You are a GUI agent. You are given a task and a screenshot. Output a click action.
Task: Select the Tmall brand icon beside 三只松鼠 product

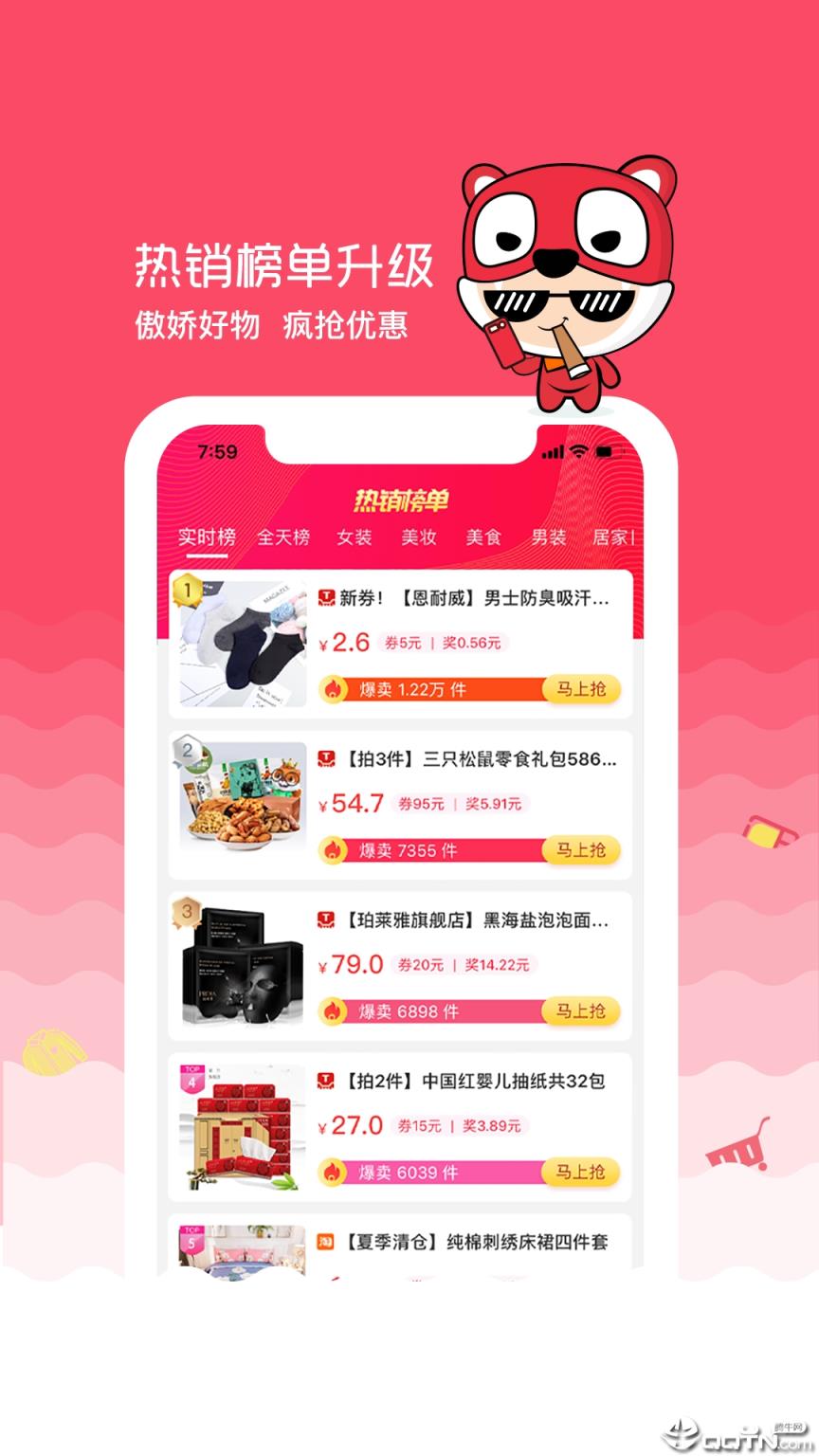(x=328, y=756)
